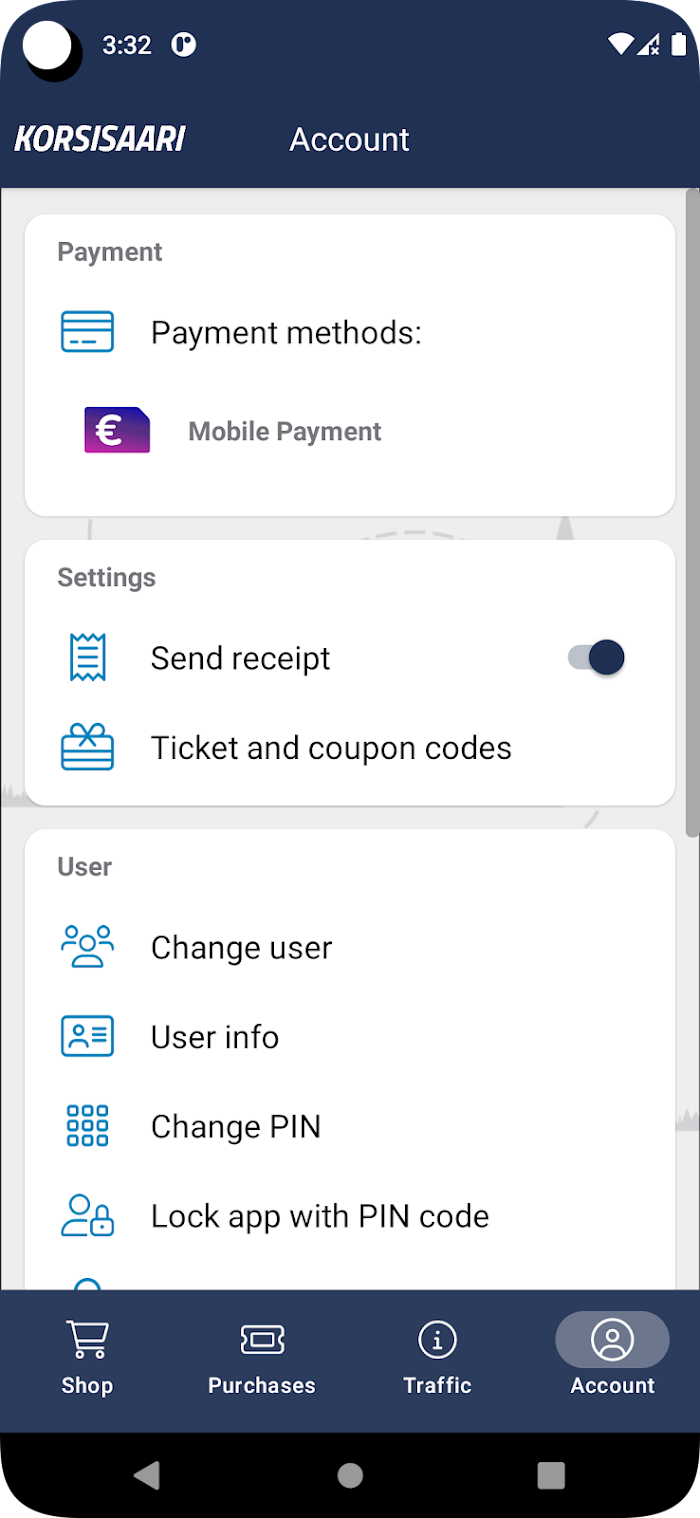Open Change user
Viewport: 700px width, 1518px height.
[350, 947]
